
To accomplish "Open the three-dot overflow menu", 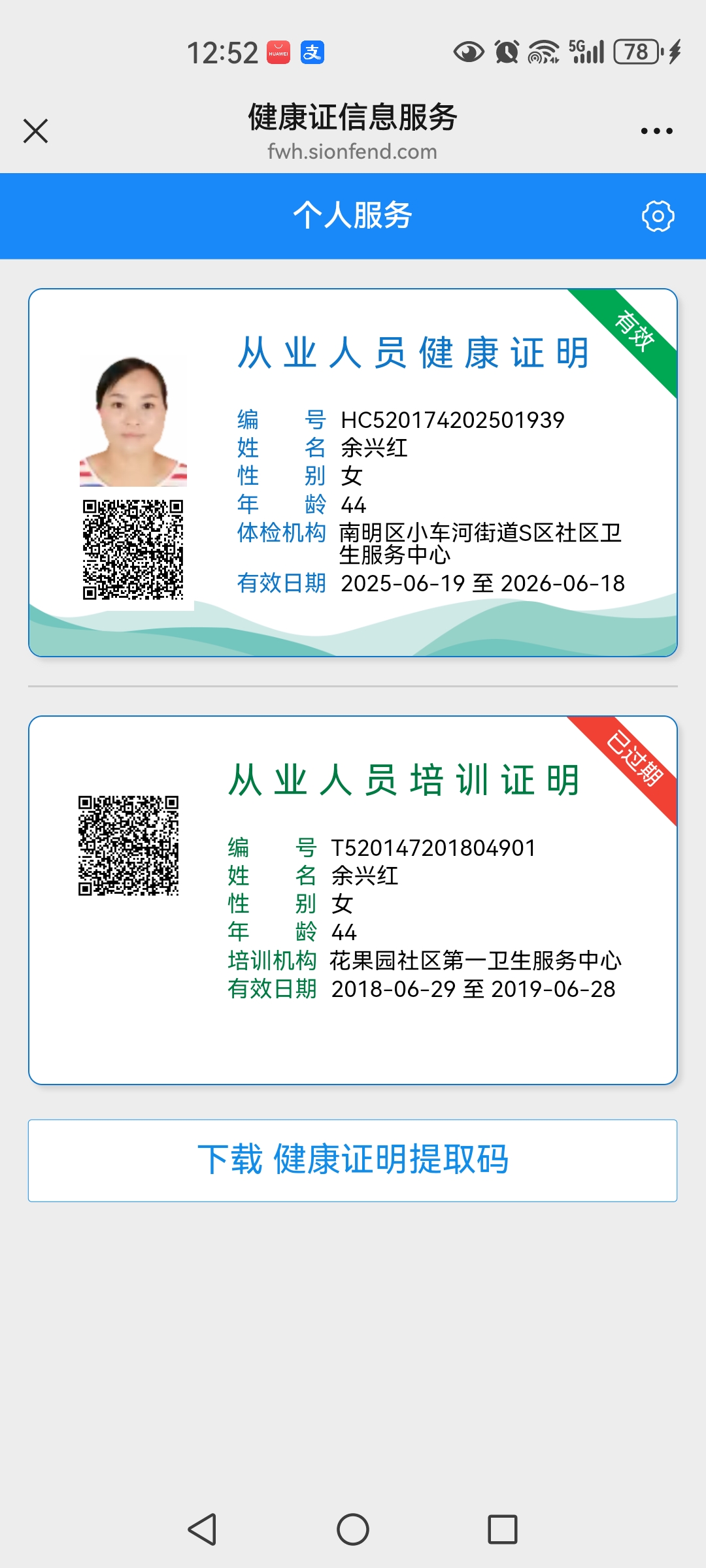I will coord(656,131).
